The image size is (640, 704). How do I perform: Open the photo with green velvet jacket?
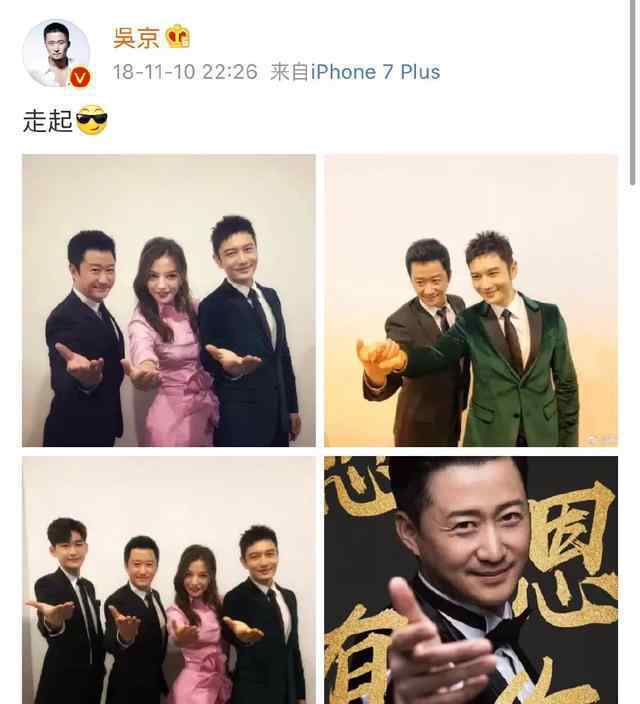coord(471,300)
